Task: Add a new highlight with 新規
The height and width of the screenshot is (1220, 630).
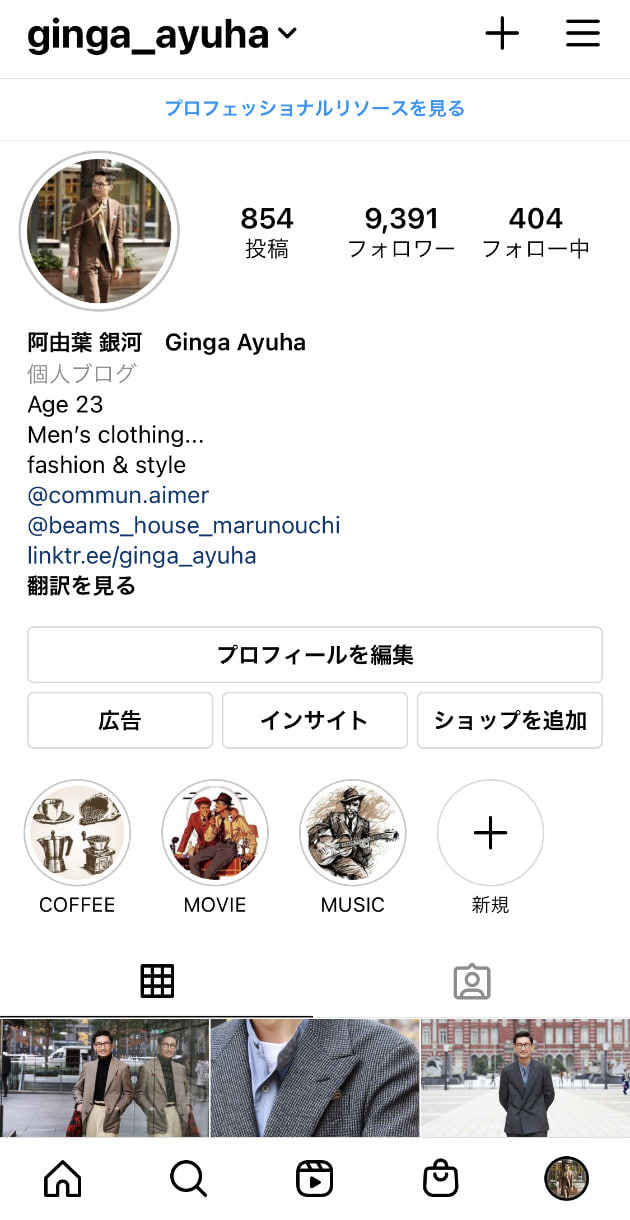Action: (x=490, y=833)
